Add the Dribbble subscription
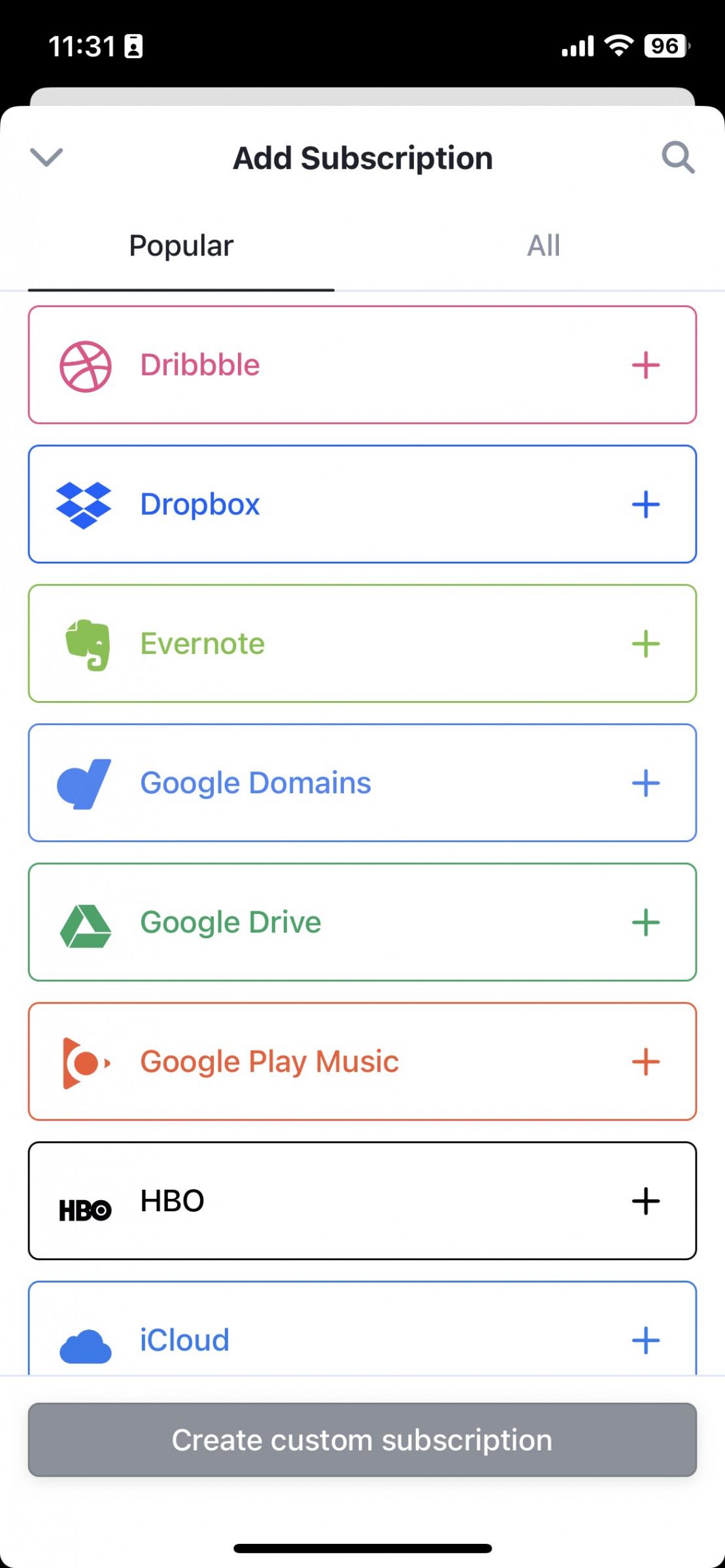Viewport: 725px width, 1568px height. coord(646,365)
